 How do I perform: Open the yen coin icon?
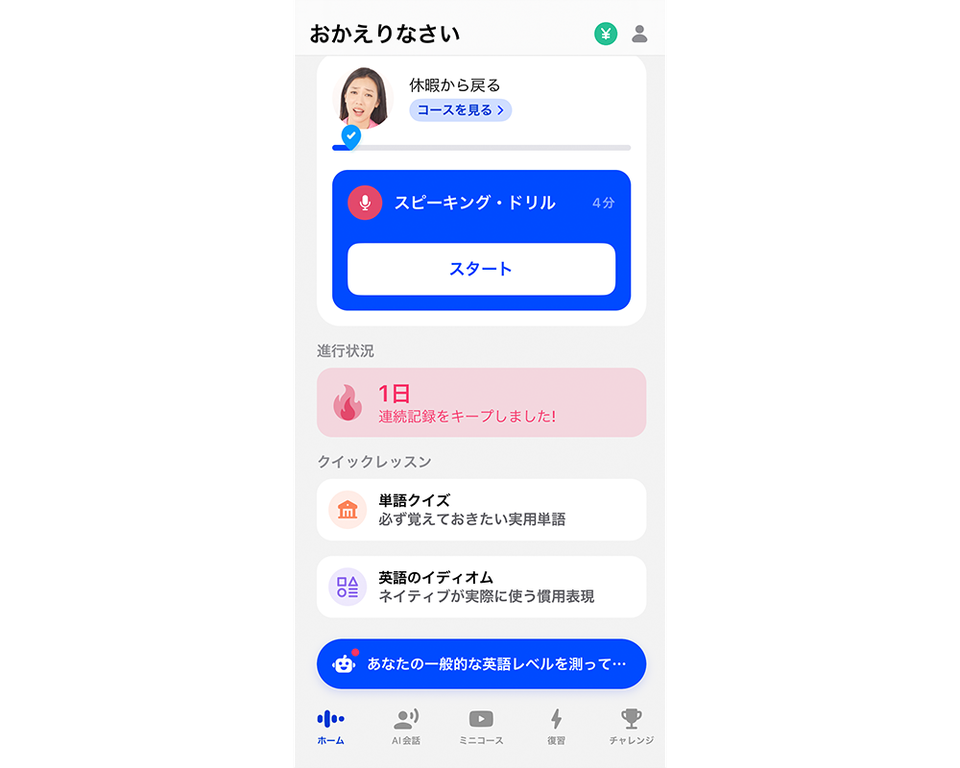605,34
